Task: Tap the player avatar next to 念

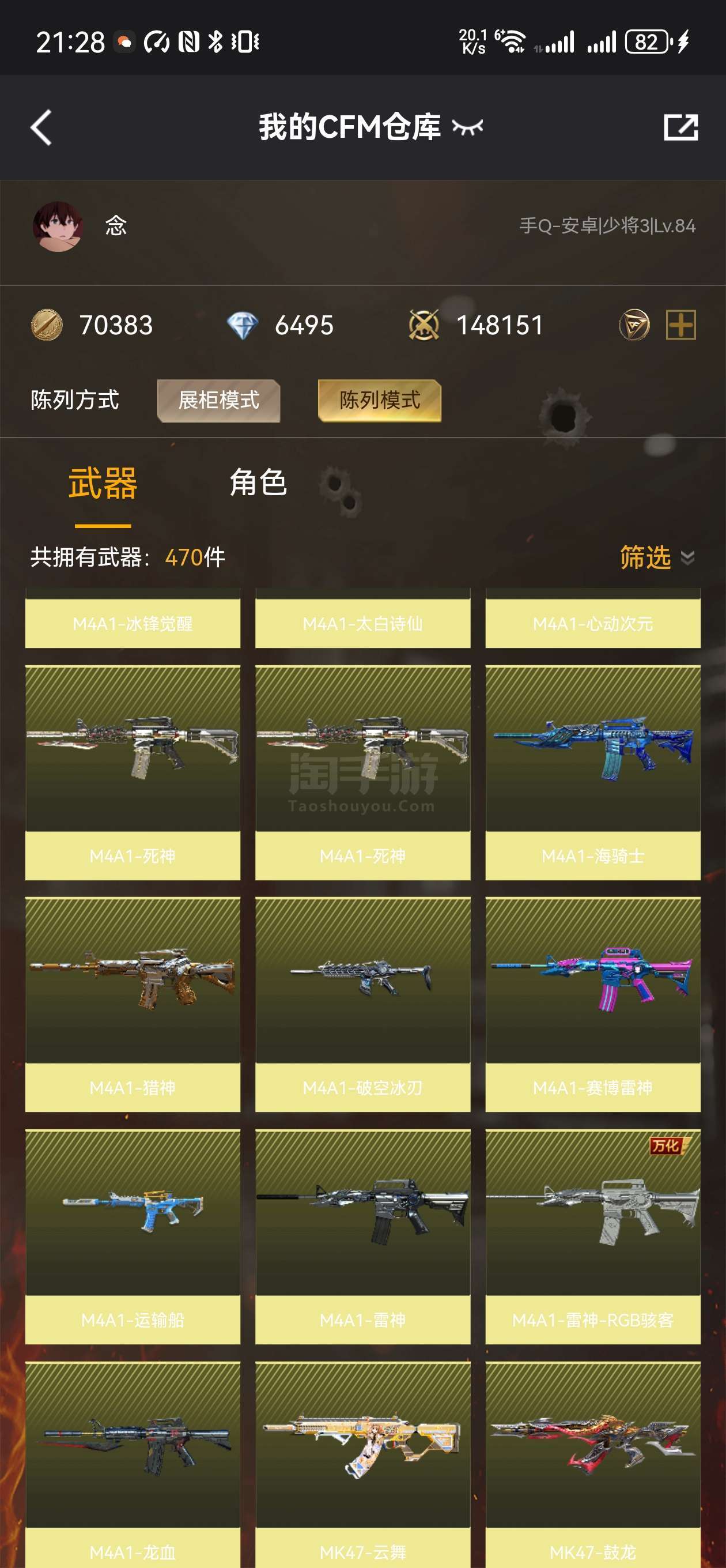Action: (x=57, y=227)
